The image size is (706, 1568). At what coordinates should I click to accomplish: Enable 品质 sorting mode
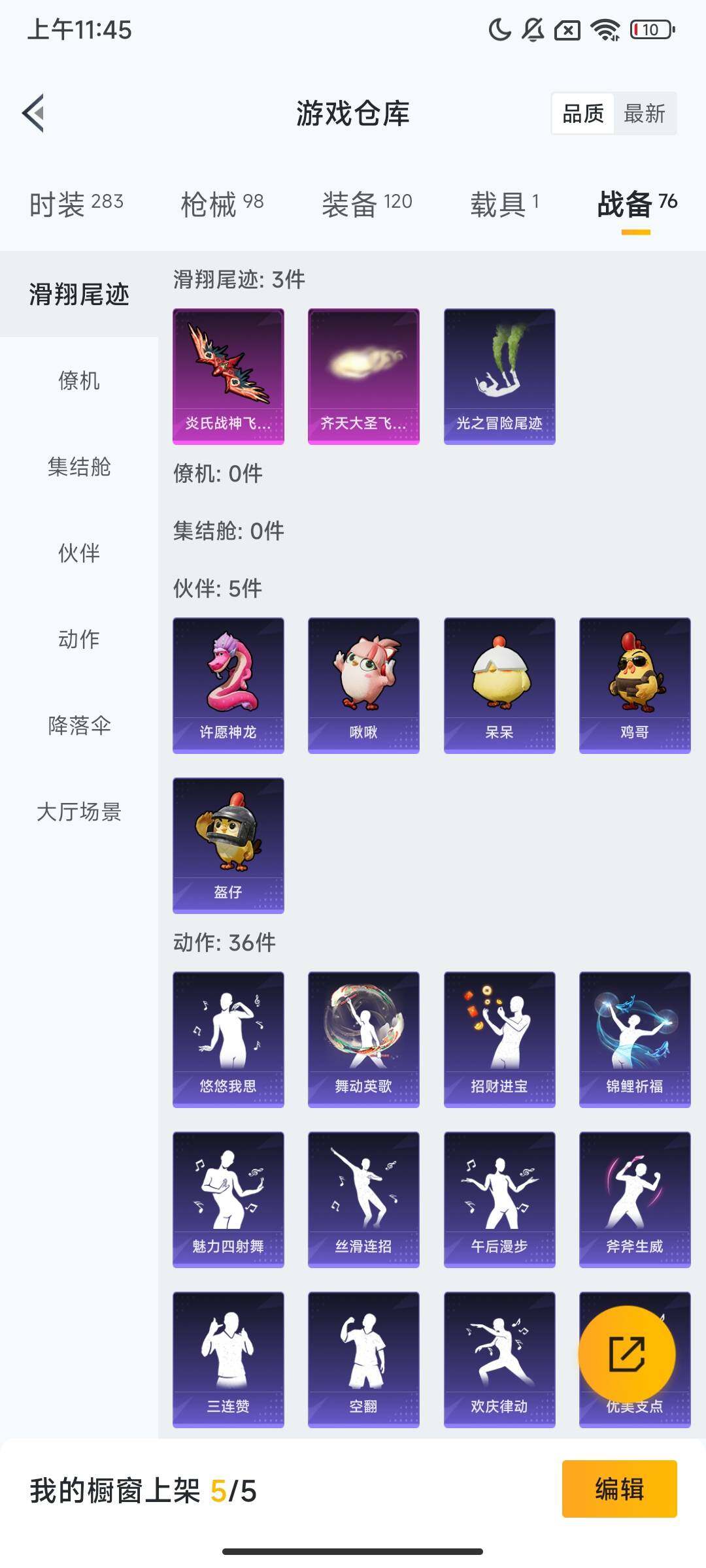click(x=582, y=114)
